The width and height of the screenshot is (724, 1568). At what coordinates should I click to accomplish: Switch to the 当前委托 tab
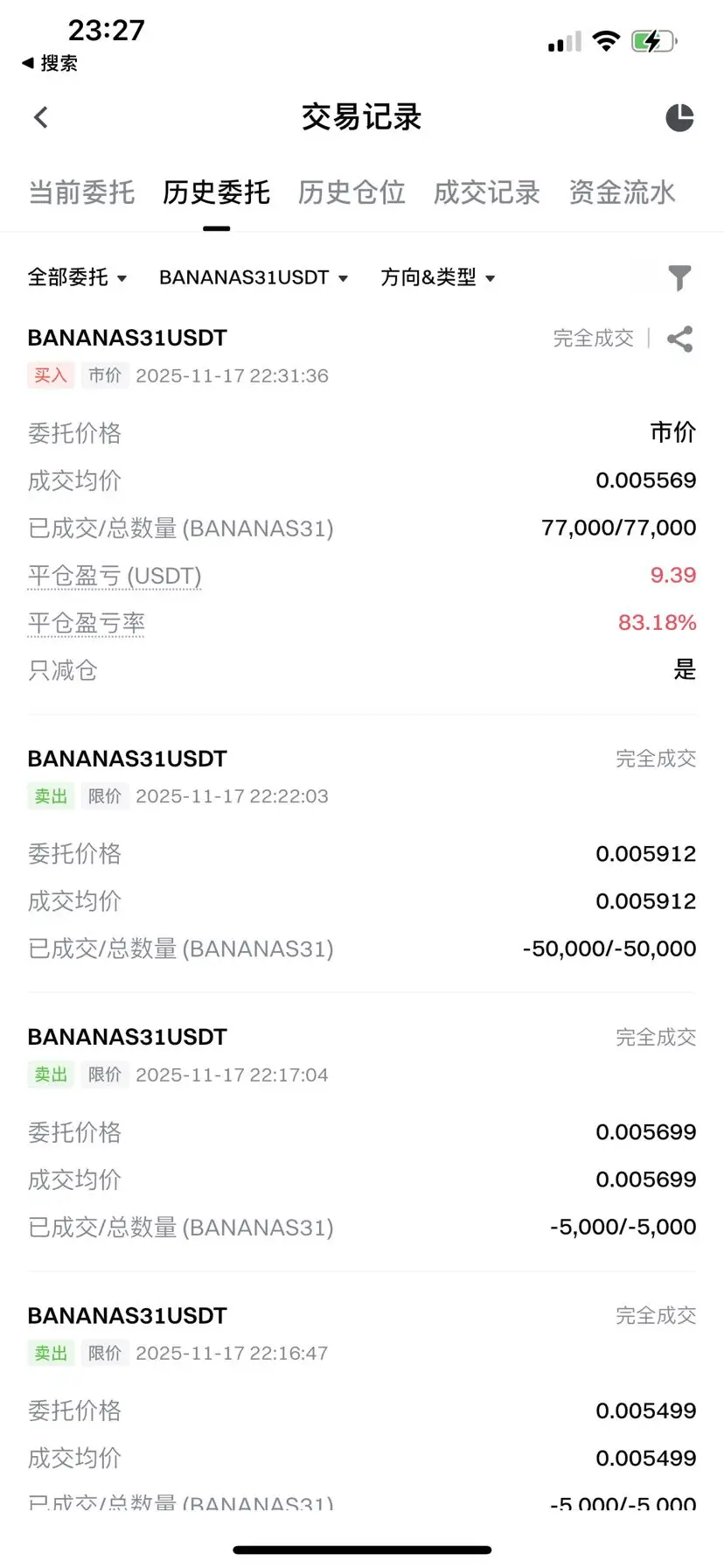81,192
